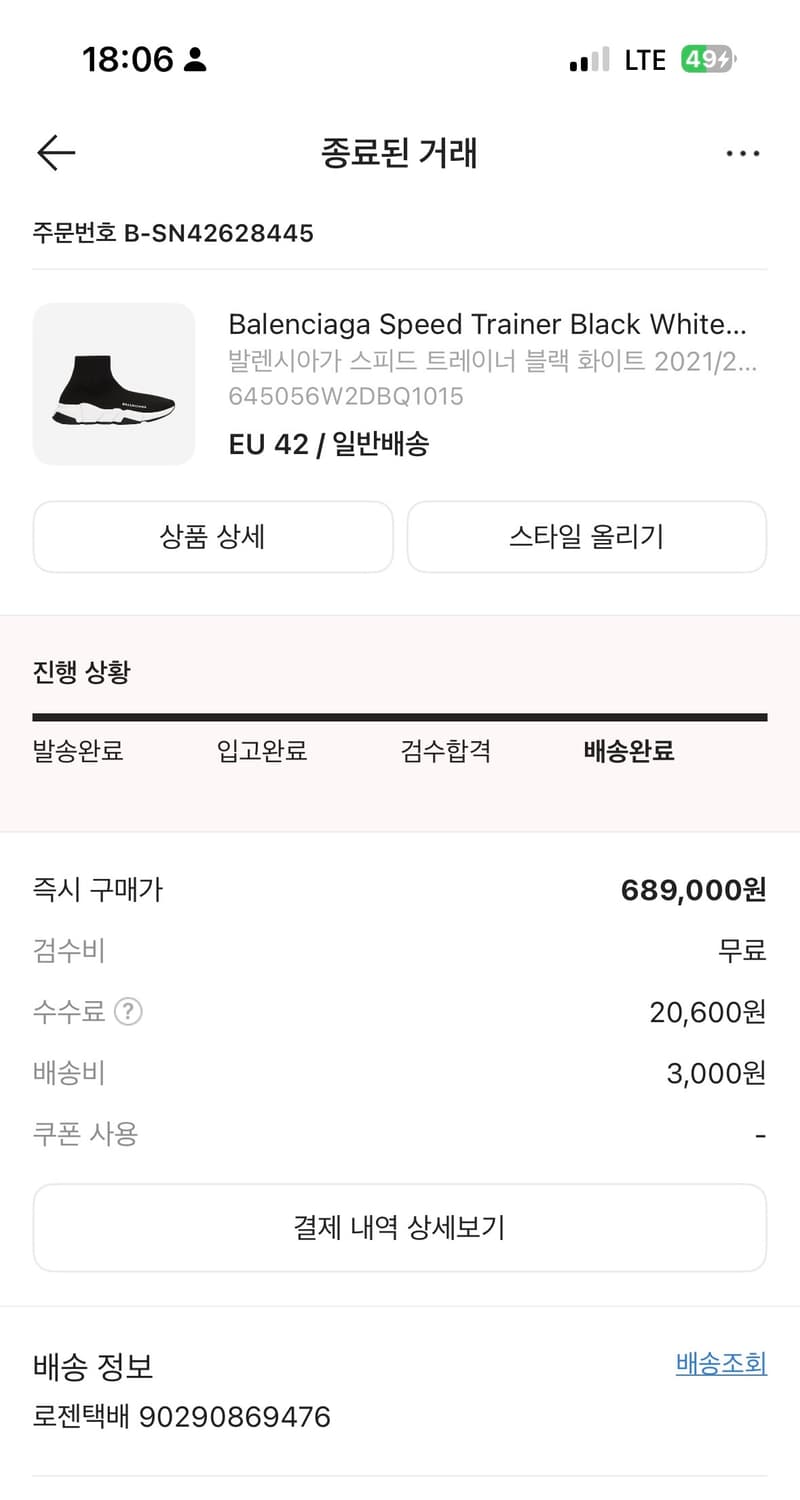800x1500 pixels.
Task: Open the three-dot options menu
Action: [x=743, y=152]
